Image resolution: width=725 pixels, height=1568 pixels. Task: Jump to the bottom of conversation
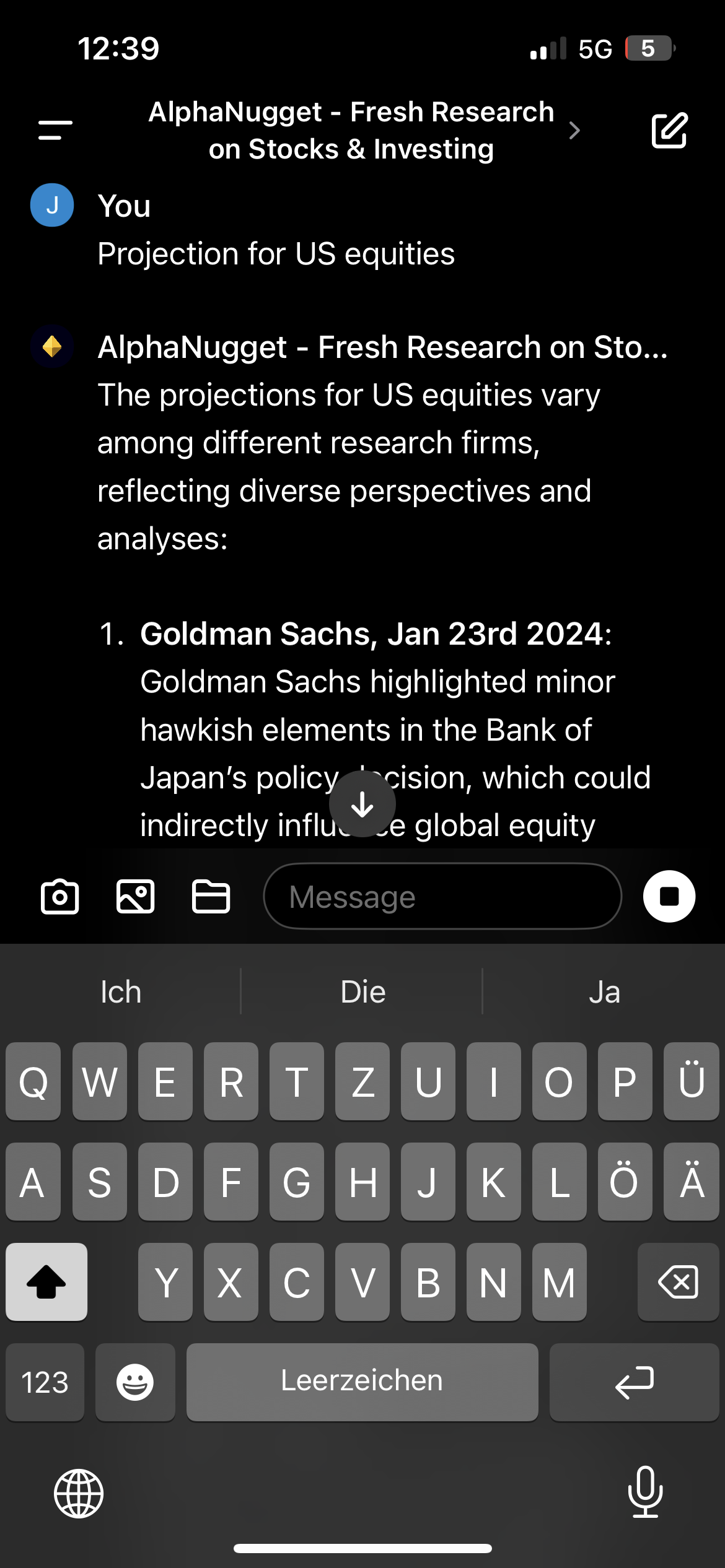click(362, 804)
